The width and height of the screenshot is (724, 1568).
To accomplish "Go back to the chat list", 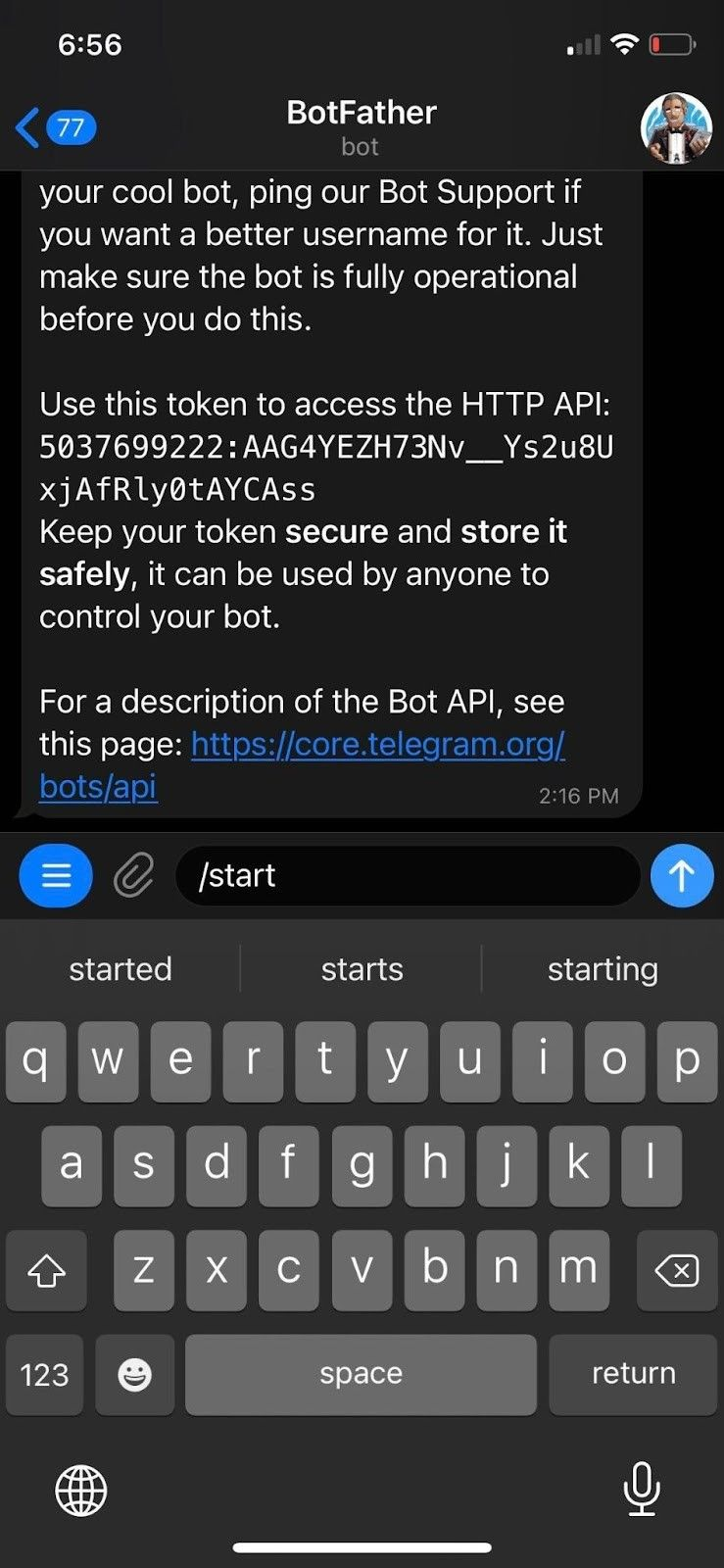I will [56, 127].
